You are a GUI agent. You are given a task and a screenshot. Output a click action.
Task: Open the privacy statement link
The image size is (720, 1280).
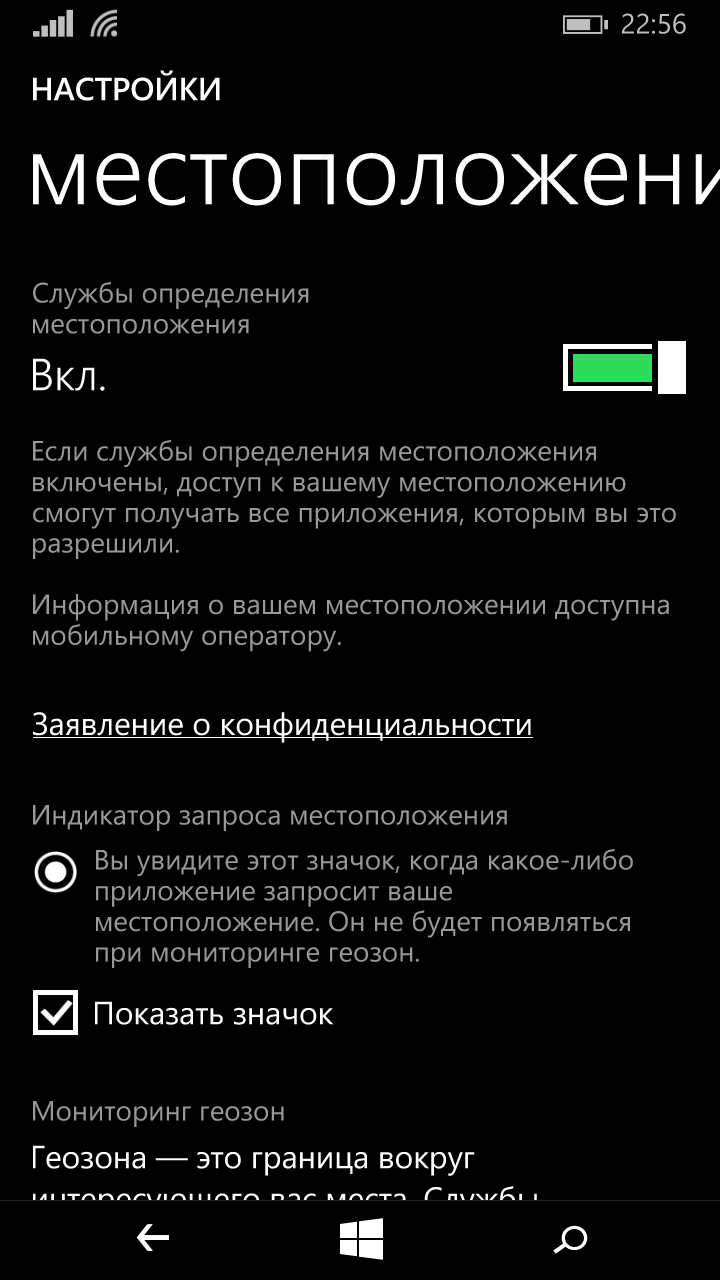pos(282,724)
